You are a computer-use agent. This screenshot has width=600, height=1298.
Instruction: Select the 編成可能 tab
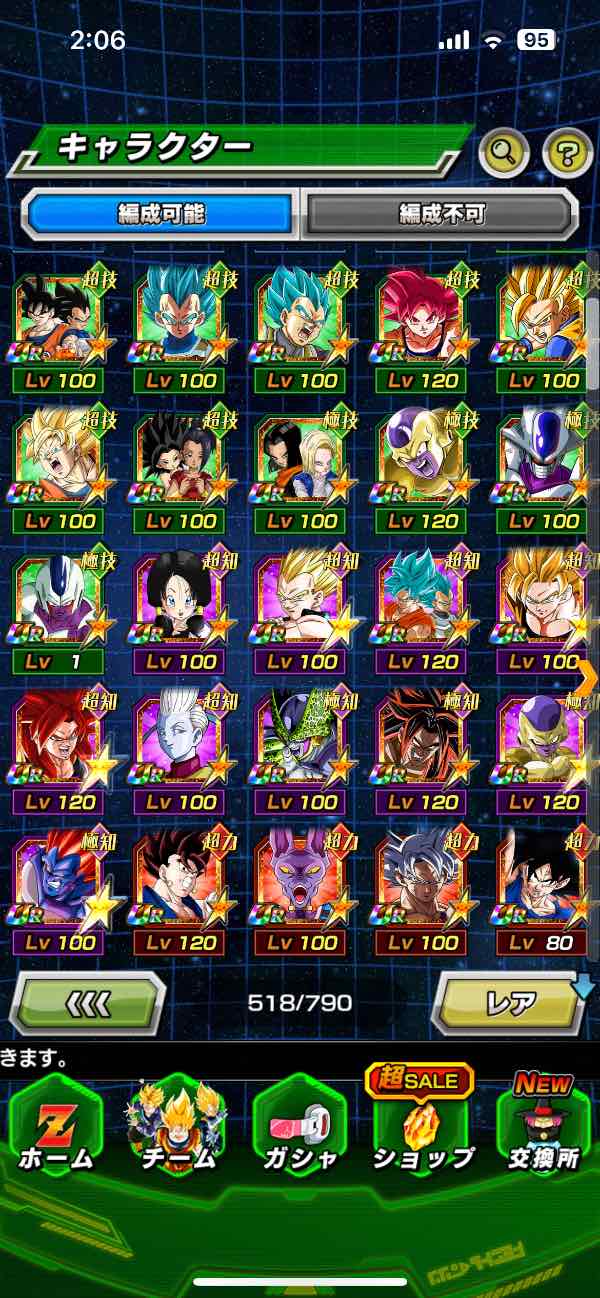[161, 214]
